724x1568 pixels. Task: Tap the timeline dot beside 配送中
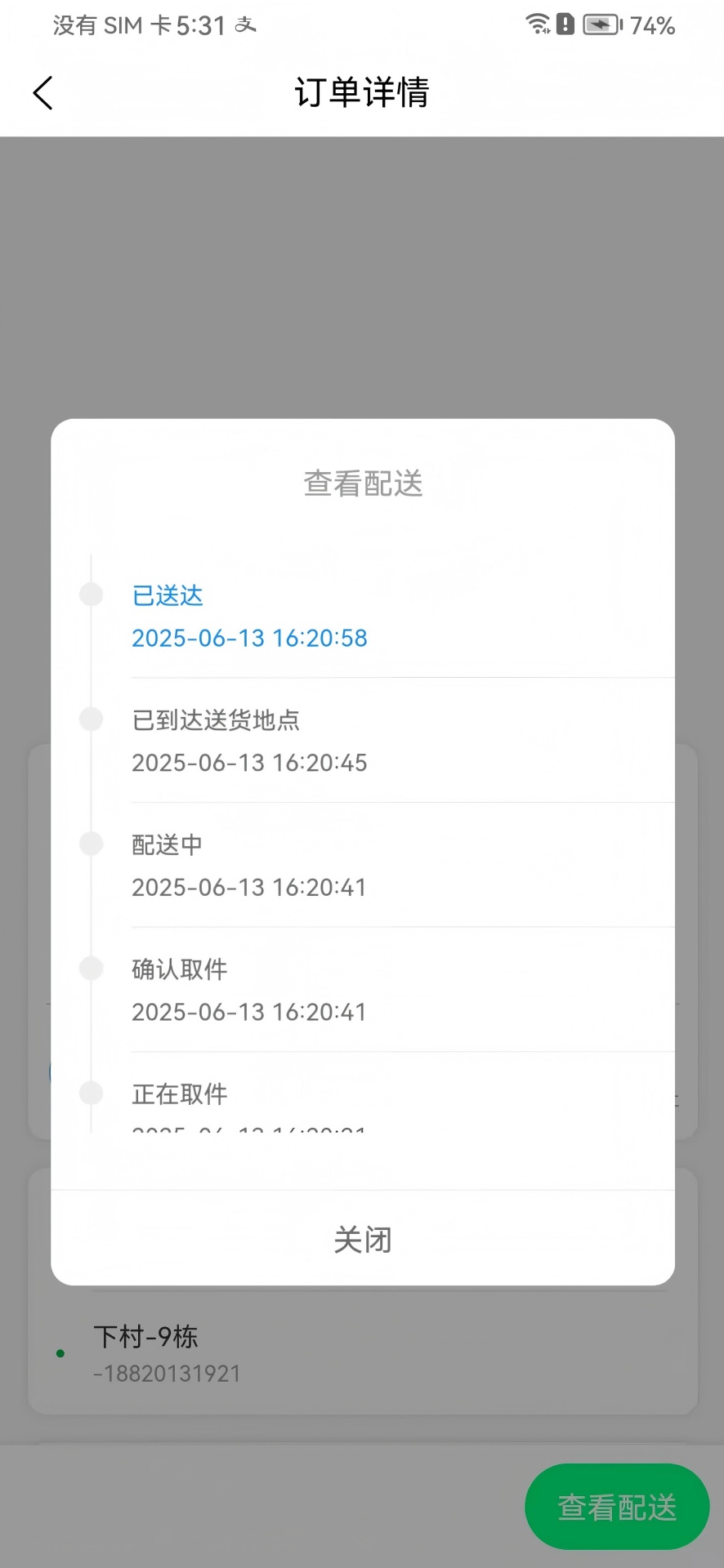[91, 844]
